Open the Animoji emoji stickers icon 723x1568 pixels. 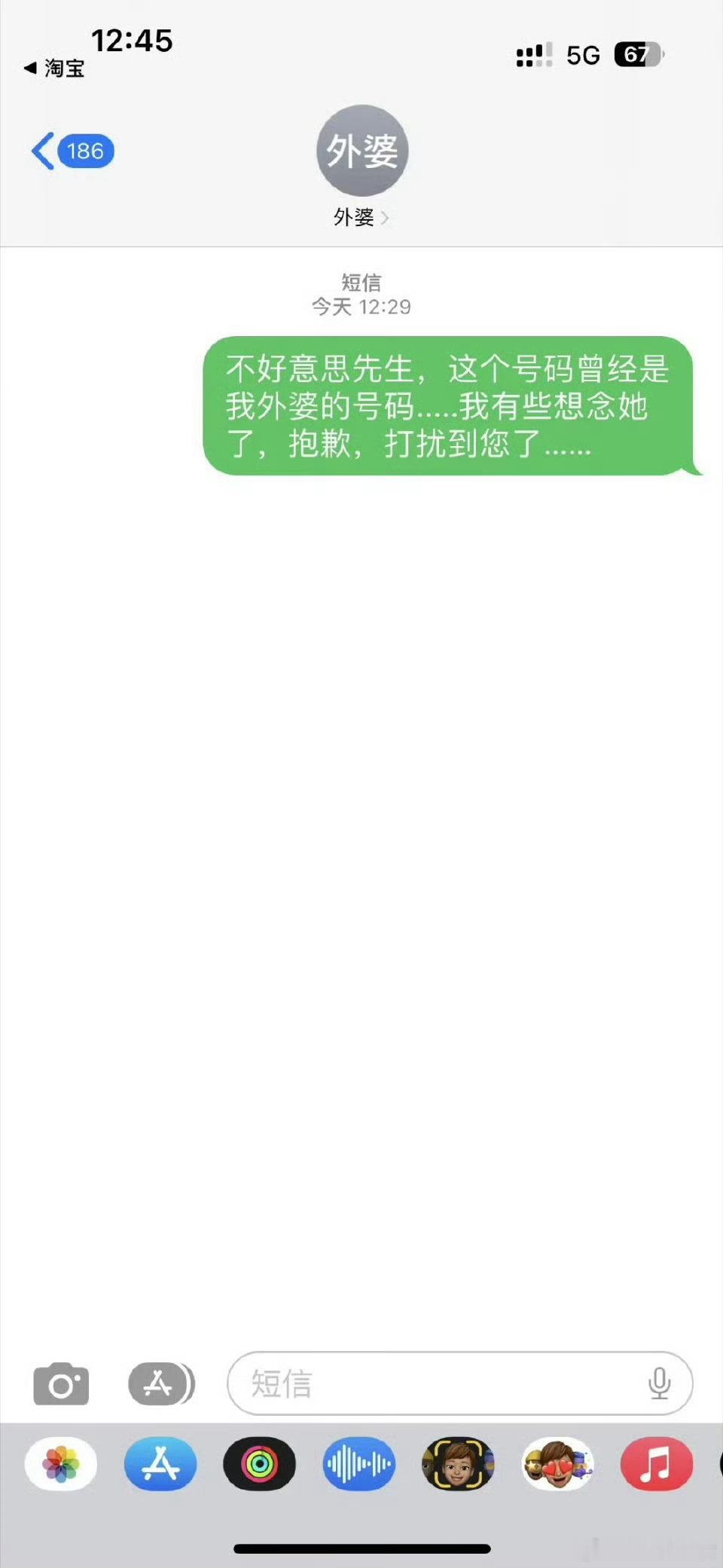(x=557, y=1463)
